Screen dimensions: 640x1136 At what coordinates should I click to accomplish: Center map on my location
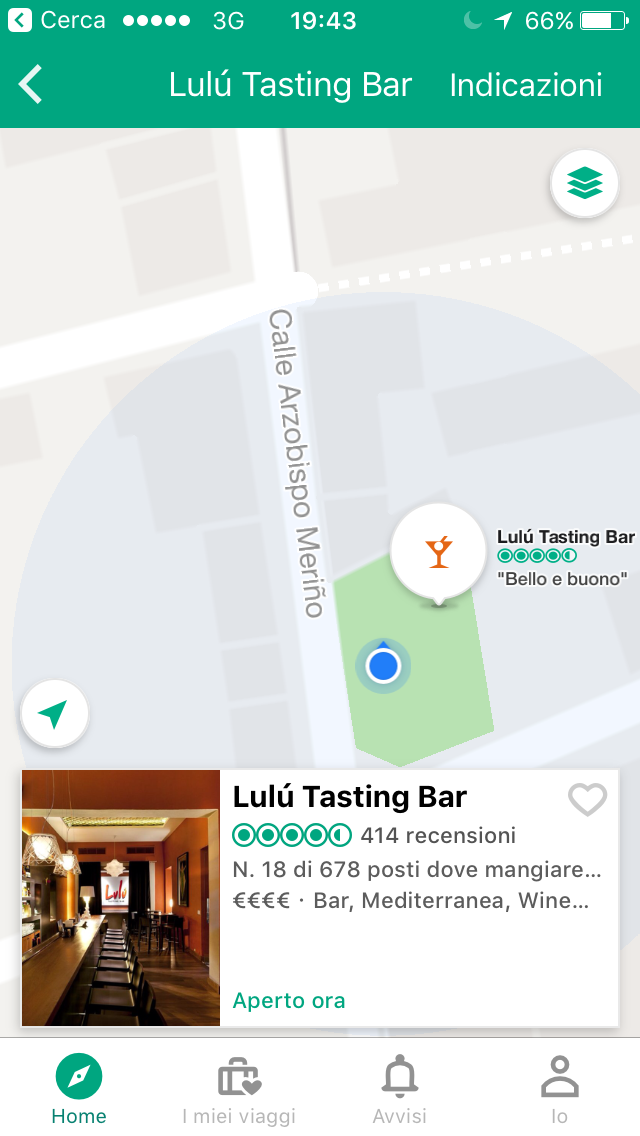tap(54, 714)
